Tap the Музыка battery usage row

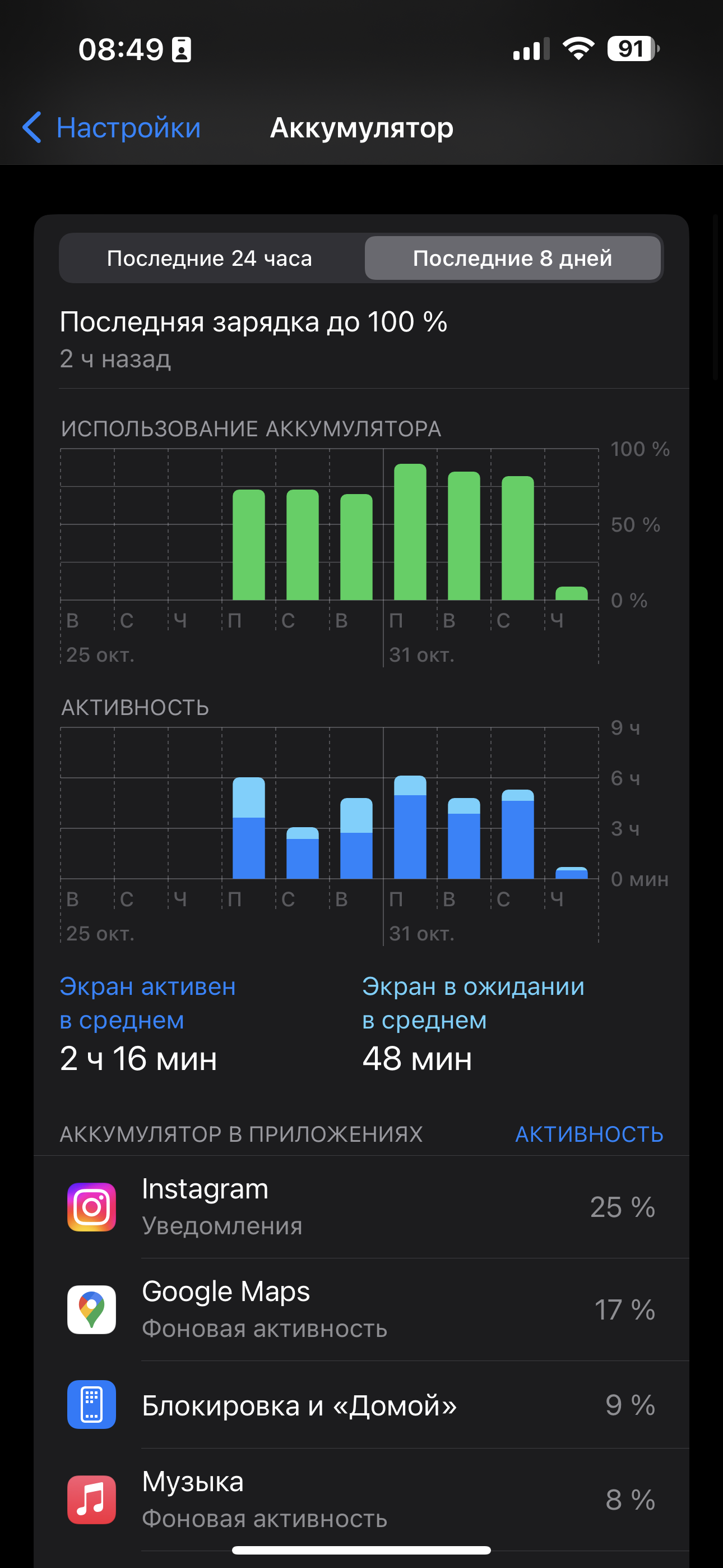(x=361, y=1499)
